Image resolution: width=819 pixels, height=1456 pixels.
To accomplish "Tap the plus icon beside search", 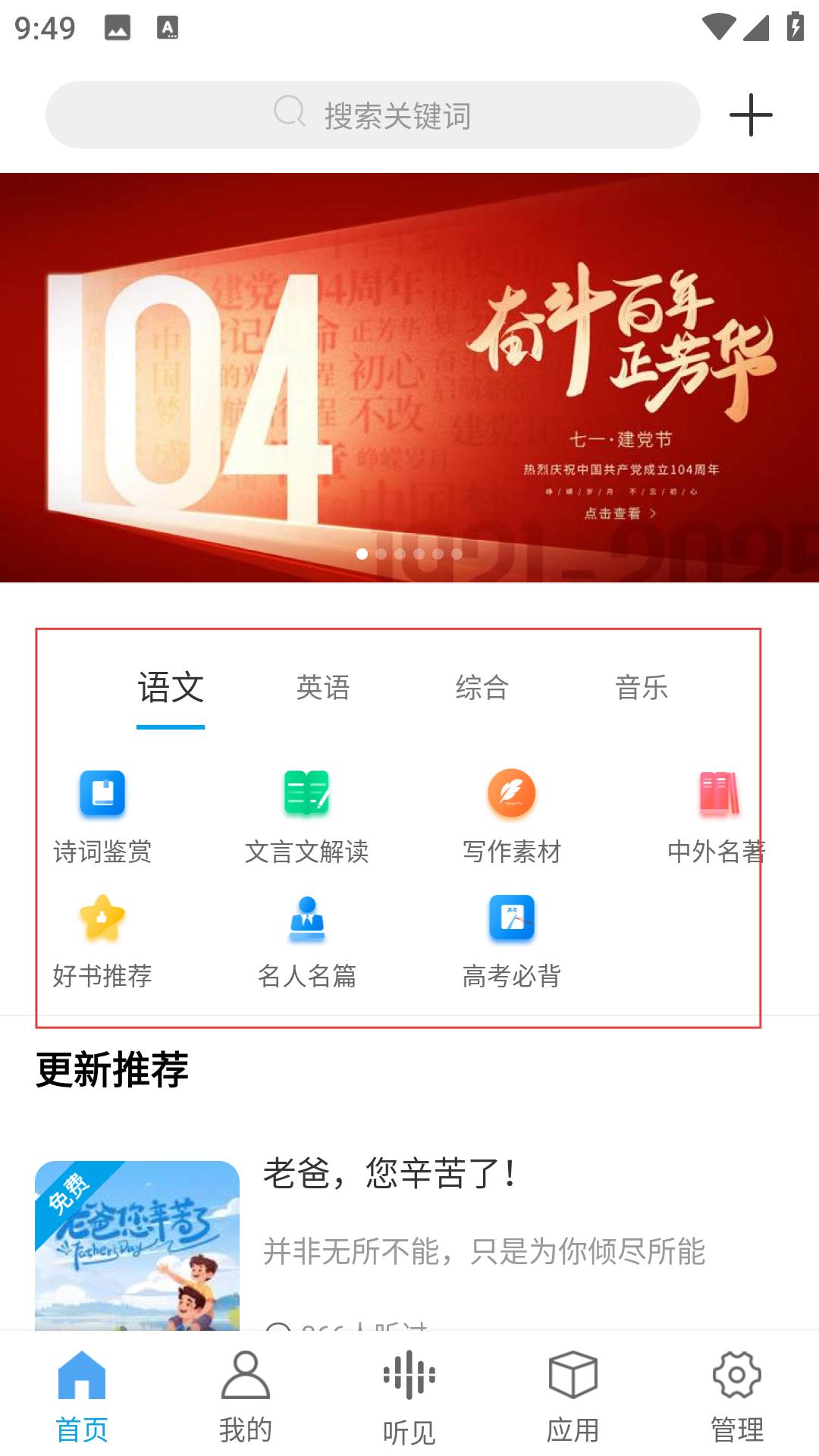I will coord(751,115).
